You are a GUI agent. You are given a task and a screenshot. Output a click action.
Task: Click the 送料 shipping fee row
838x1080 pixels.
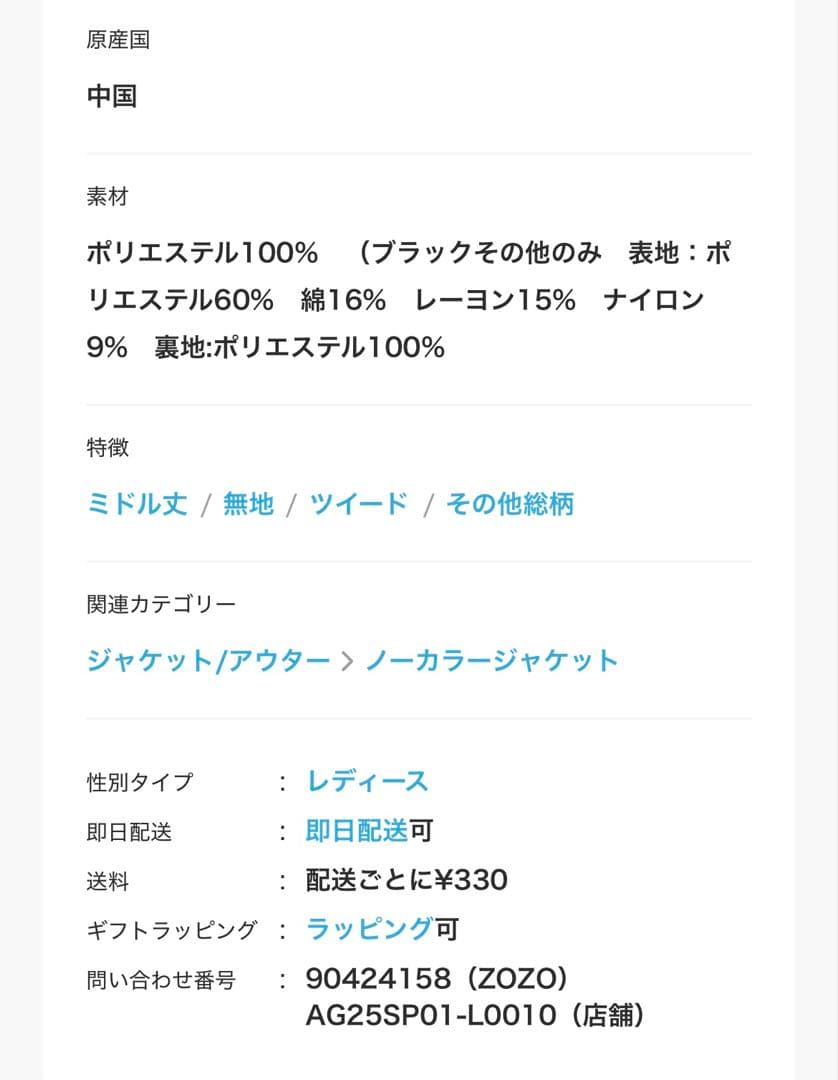click(110, 880)
